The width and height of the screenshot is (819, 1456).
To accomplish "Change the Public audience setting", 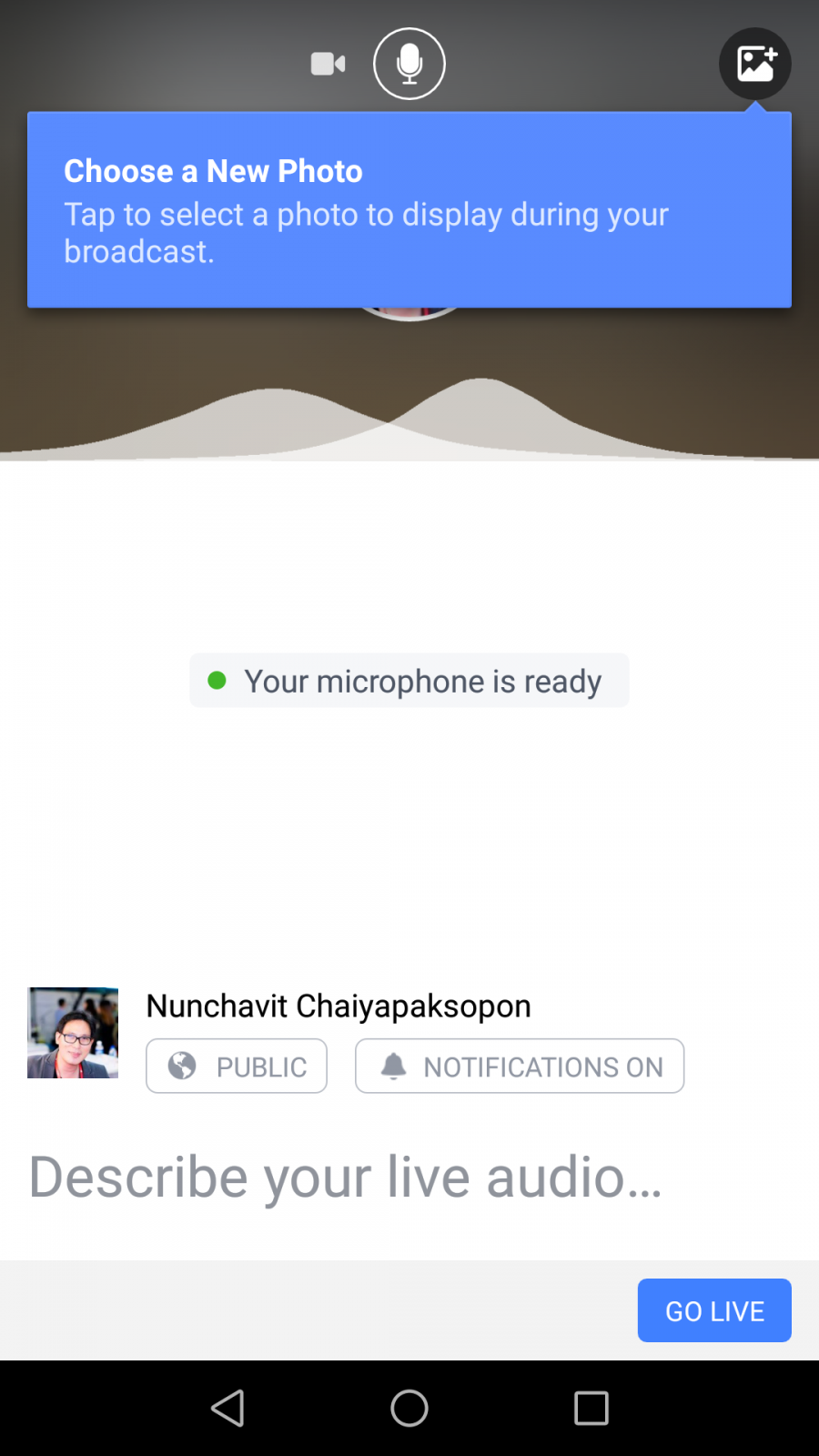I will click(x=237, y=1066).
